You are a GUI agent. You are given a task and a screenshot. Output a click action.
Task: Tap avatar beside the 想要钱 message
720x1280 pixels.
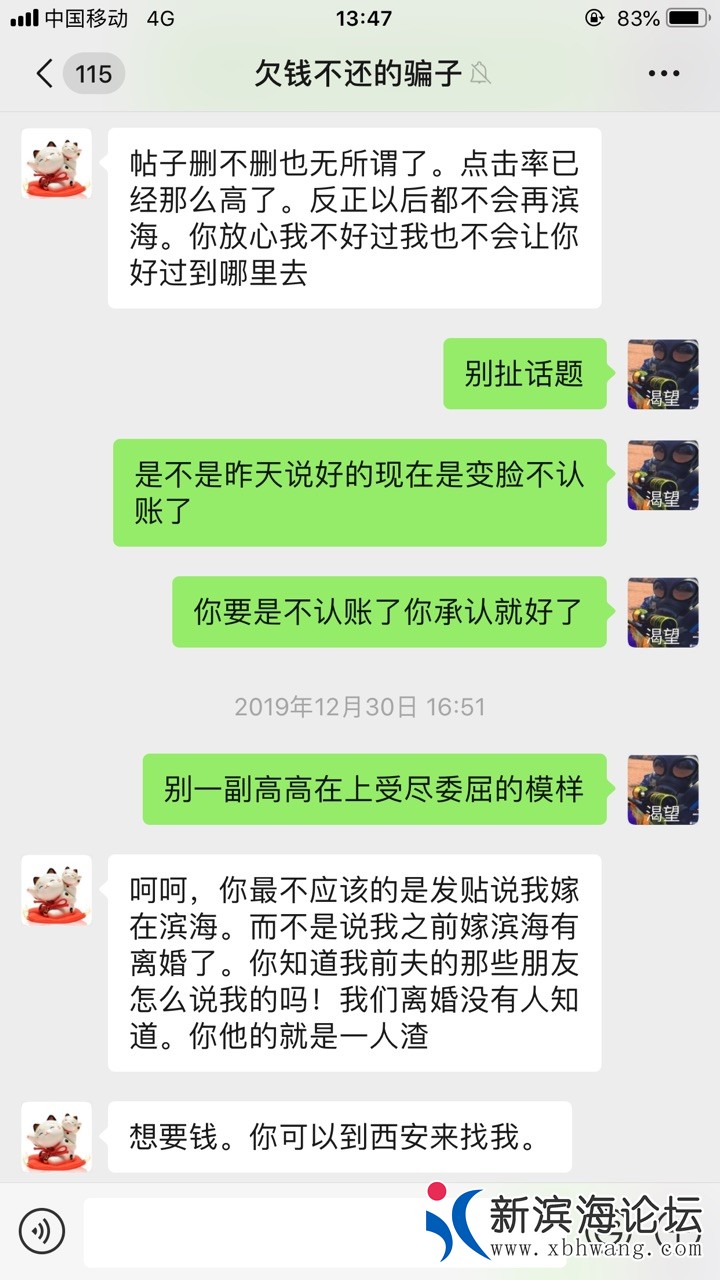pos(55,1137)
